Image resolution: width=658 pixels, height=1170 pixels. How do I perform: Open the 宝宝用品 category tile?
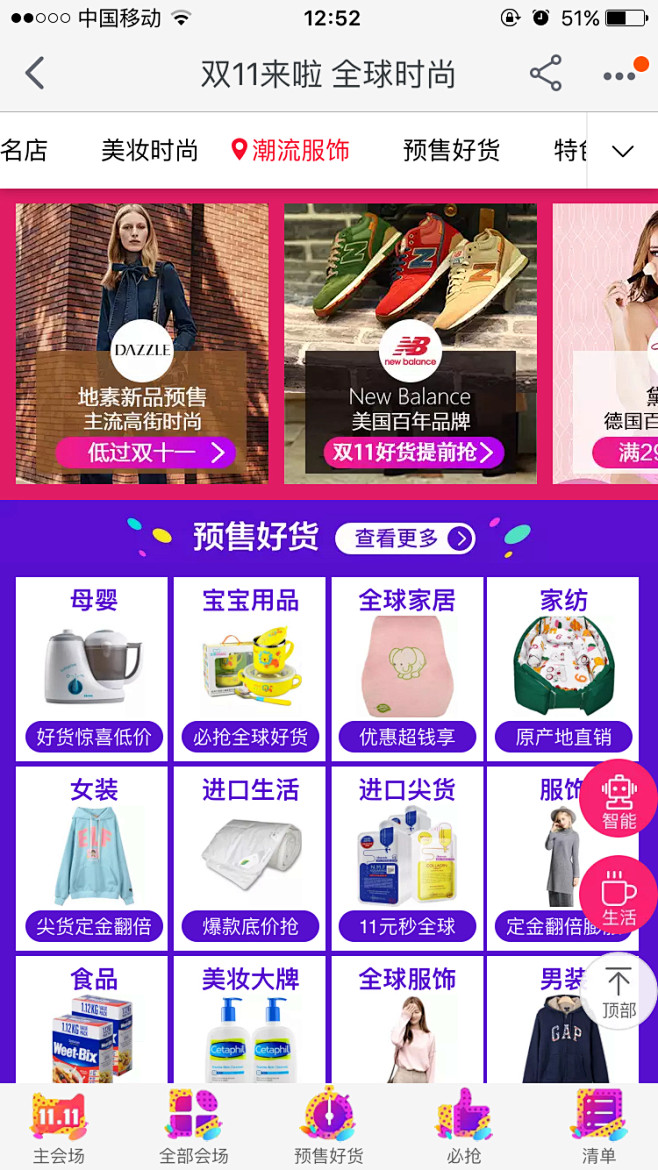[250, 669]
